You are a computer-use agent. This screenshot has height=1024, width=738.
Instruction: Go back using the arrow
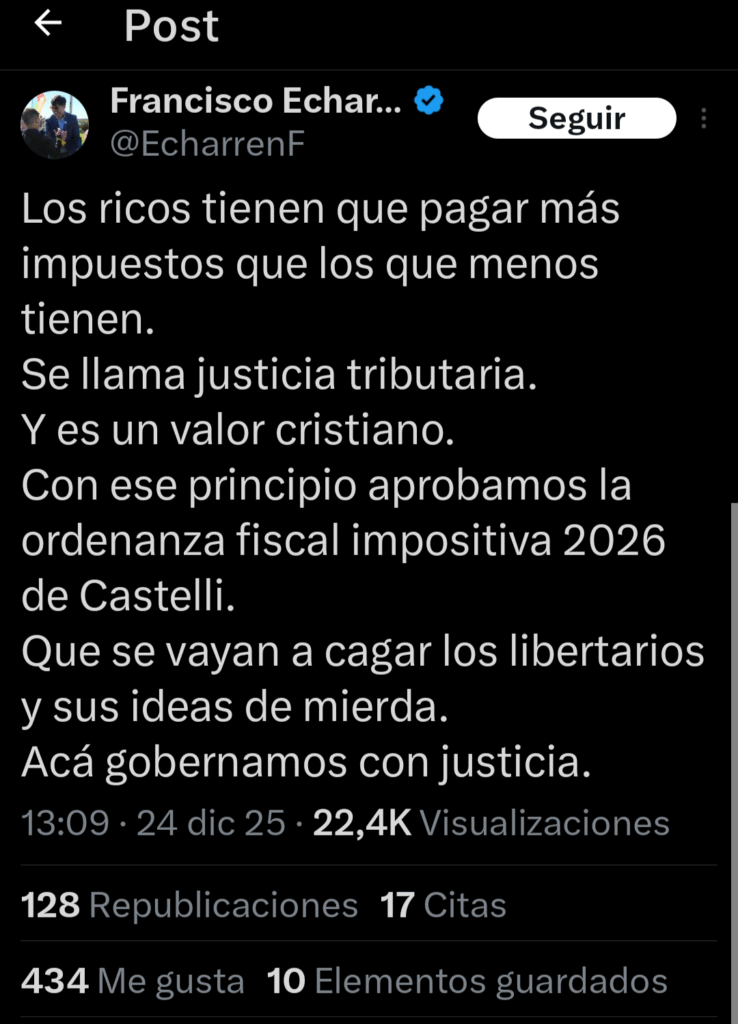click(48, 26)
